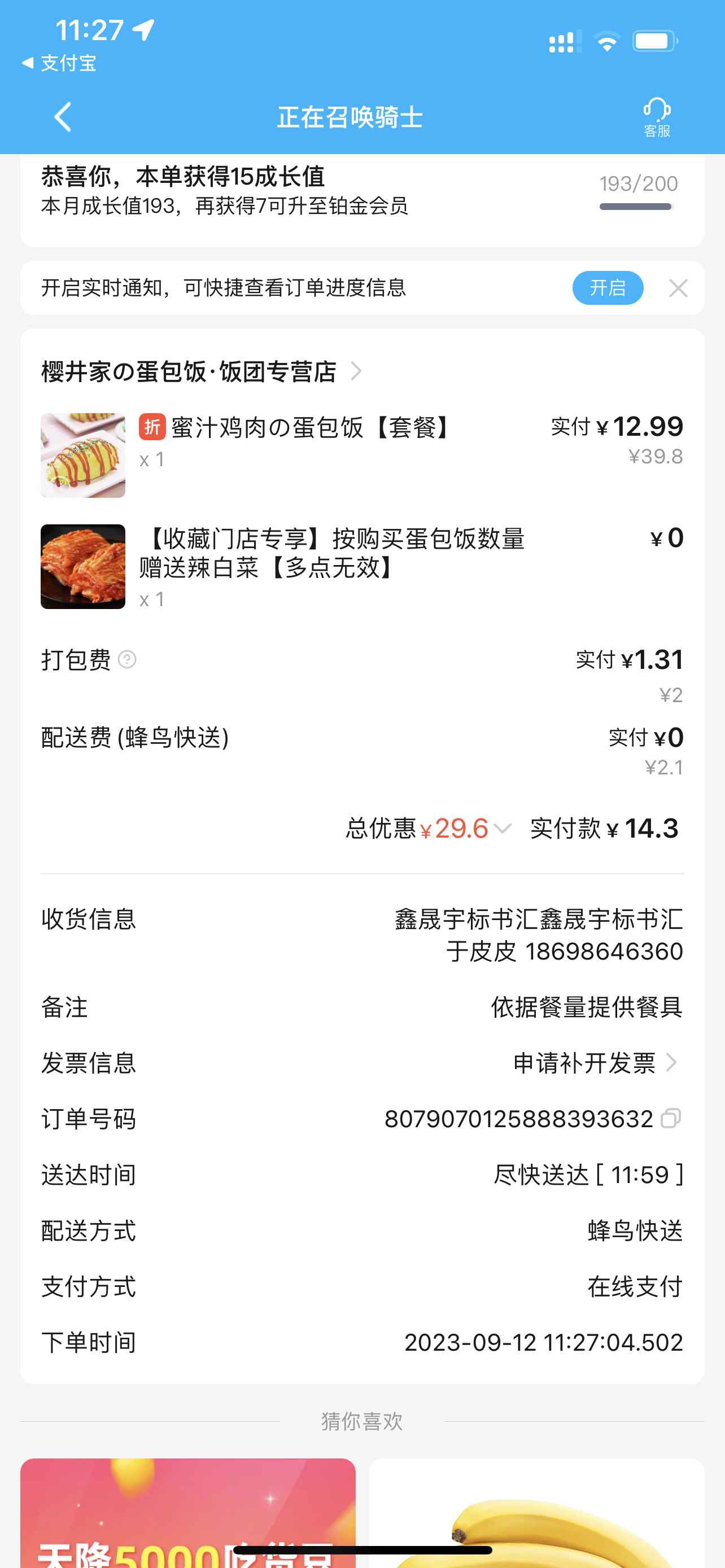The height and width of the screenshot is (1568, 725).
Task: Return to 支付宝 app
Action: coord(59,63)
